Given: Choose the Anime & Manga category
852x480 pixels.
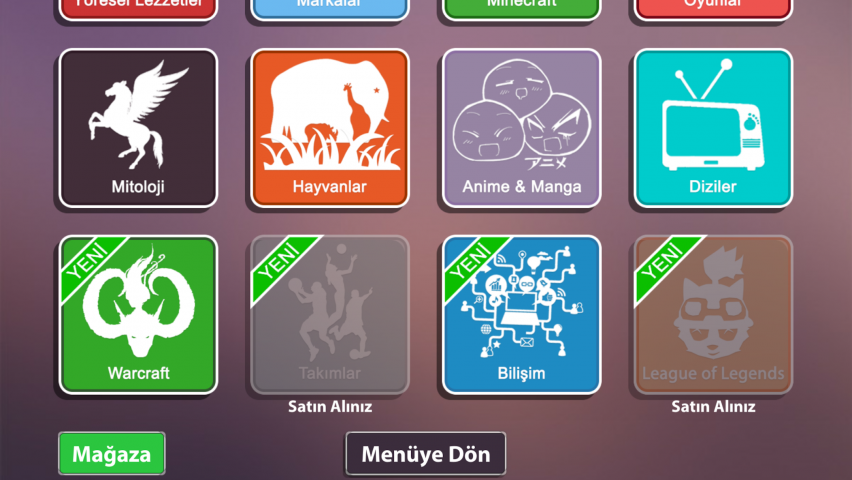Looking at the screenshot, I should (x=522, y=128).
